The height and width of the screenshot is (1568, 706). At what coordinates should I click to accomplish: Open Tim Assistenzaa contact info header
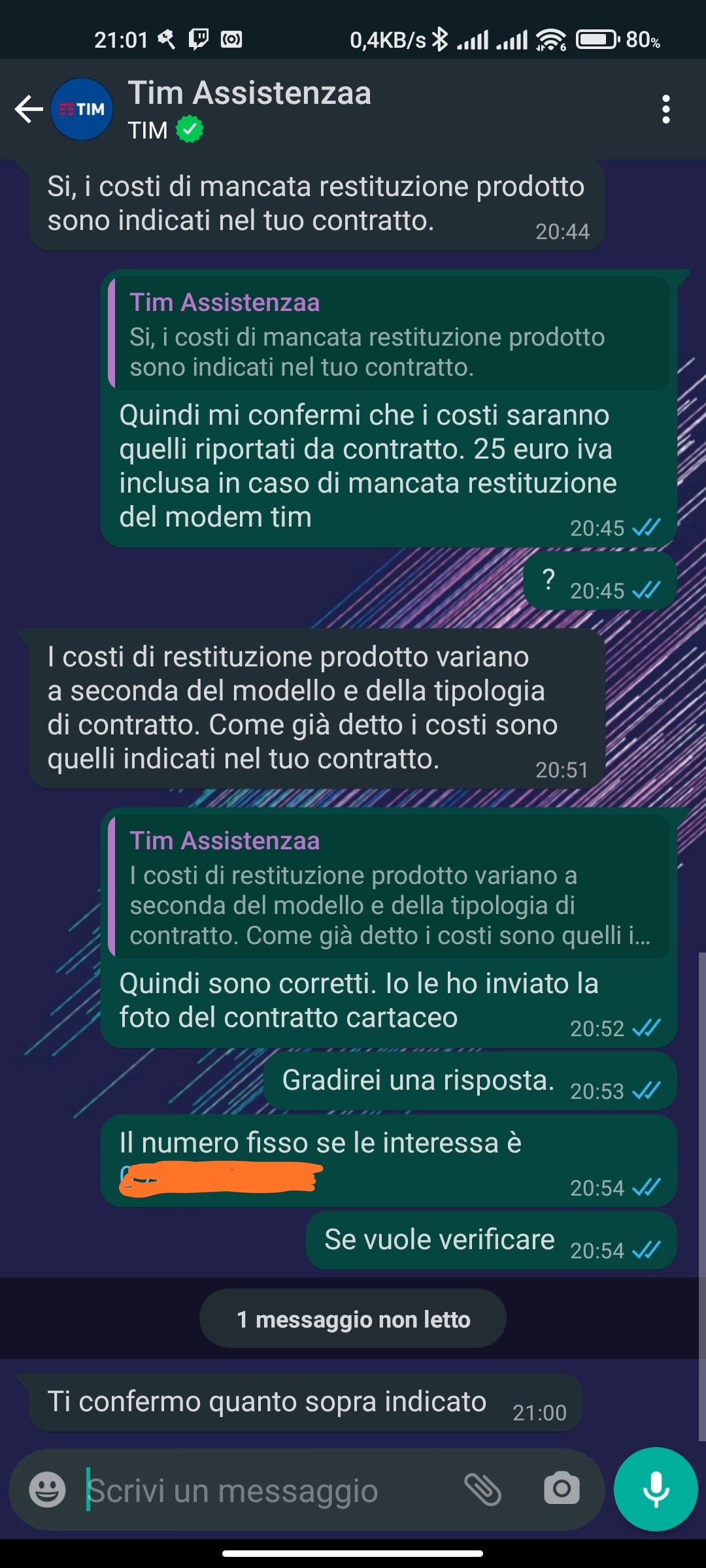coord(249,109)
